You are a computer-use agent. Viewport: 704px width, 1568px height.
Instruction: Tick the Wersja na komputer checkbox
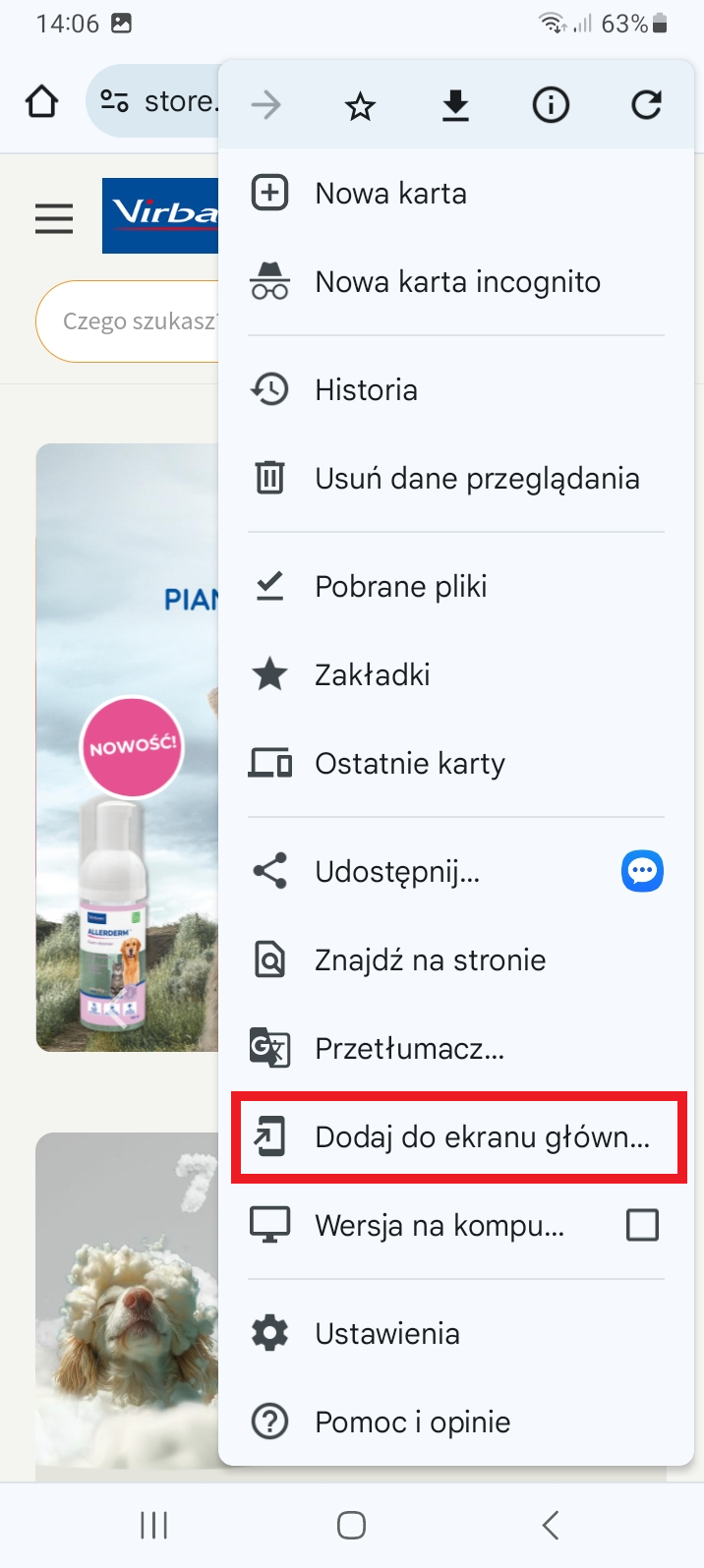click(642, 1225)
